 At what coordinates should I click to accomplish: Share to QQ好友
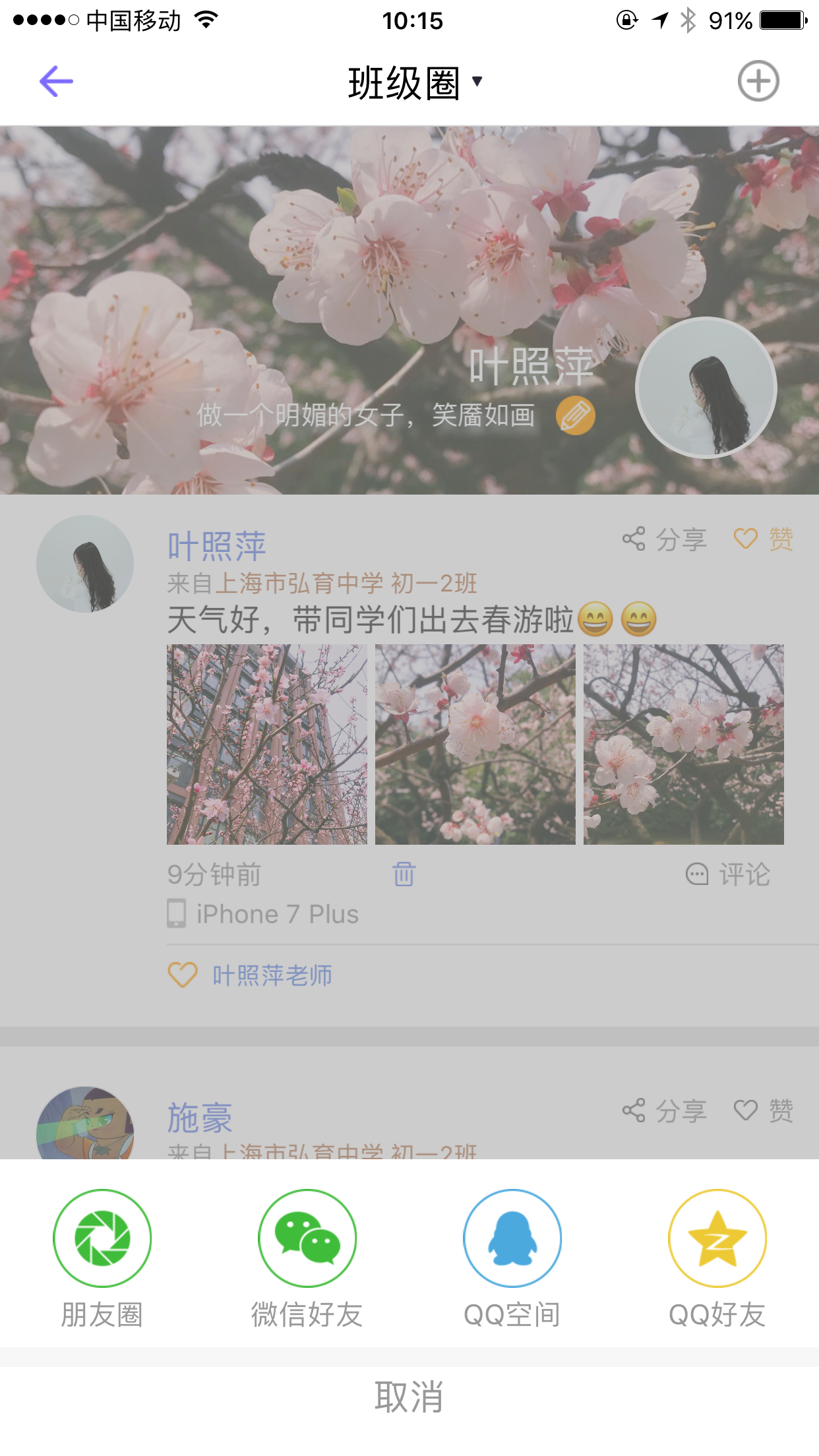coord(717,1238)
